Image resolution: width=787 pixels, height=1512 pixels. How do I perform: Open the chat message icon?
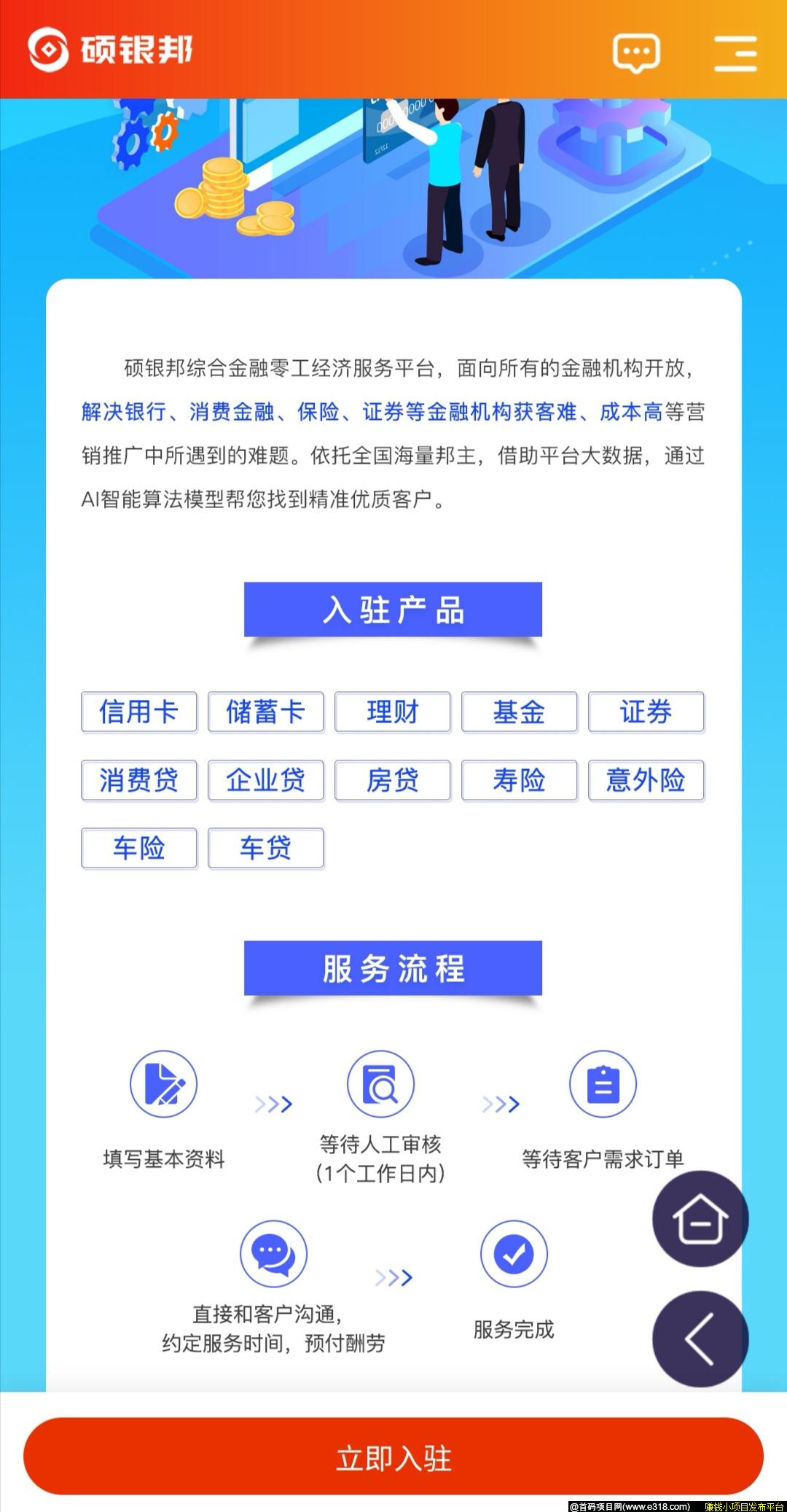[x=636, y=52]
